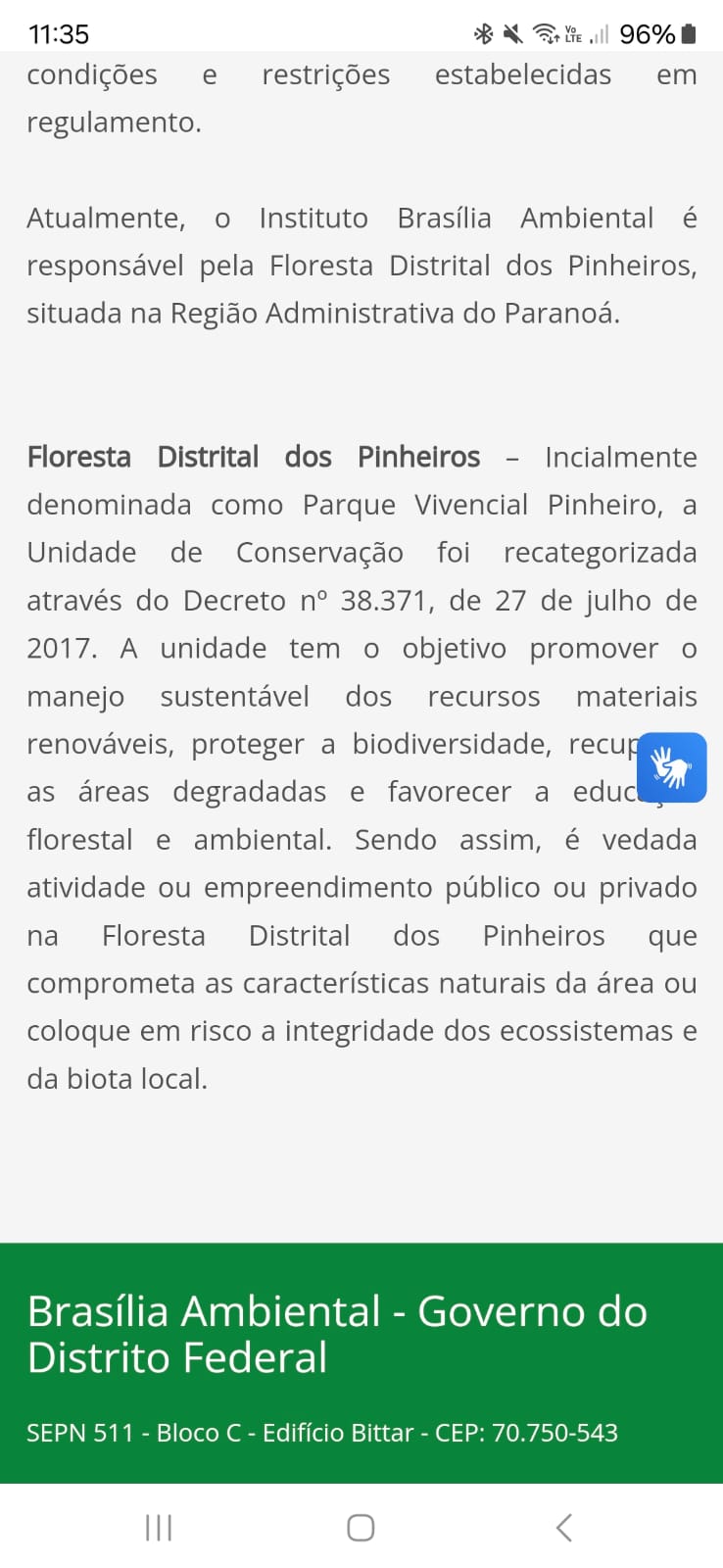Open the recent apps view
Image resolution: width=723 pixels, height=1568 pixels.
pos(159,1527)
